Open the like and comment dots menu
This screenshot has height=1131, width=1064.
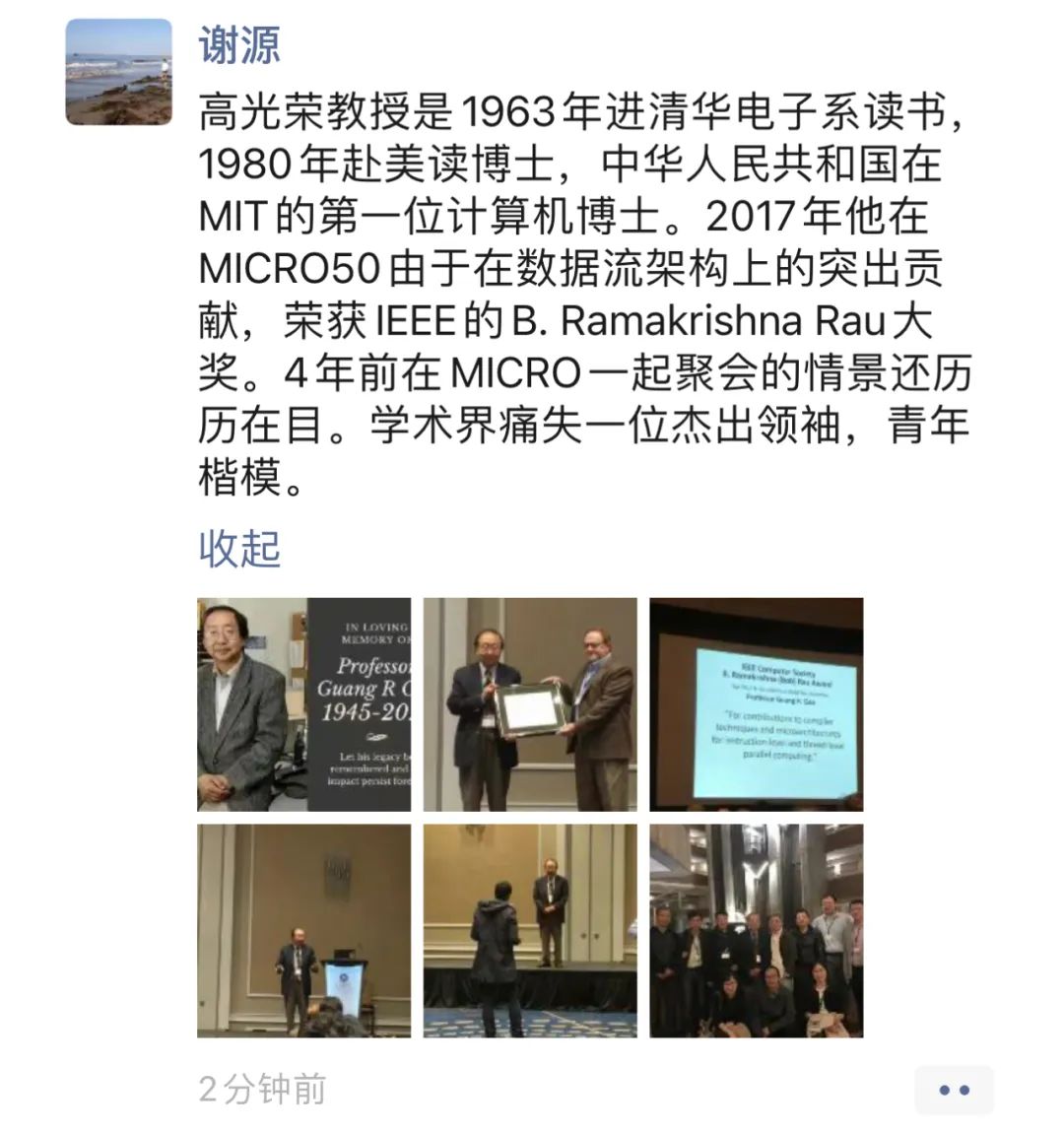pos(954,1090)
